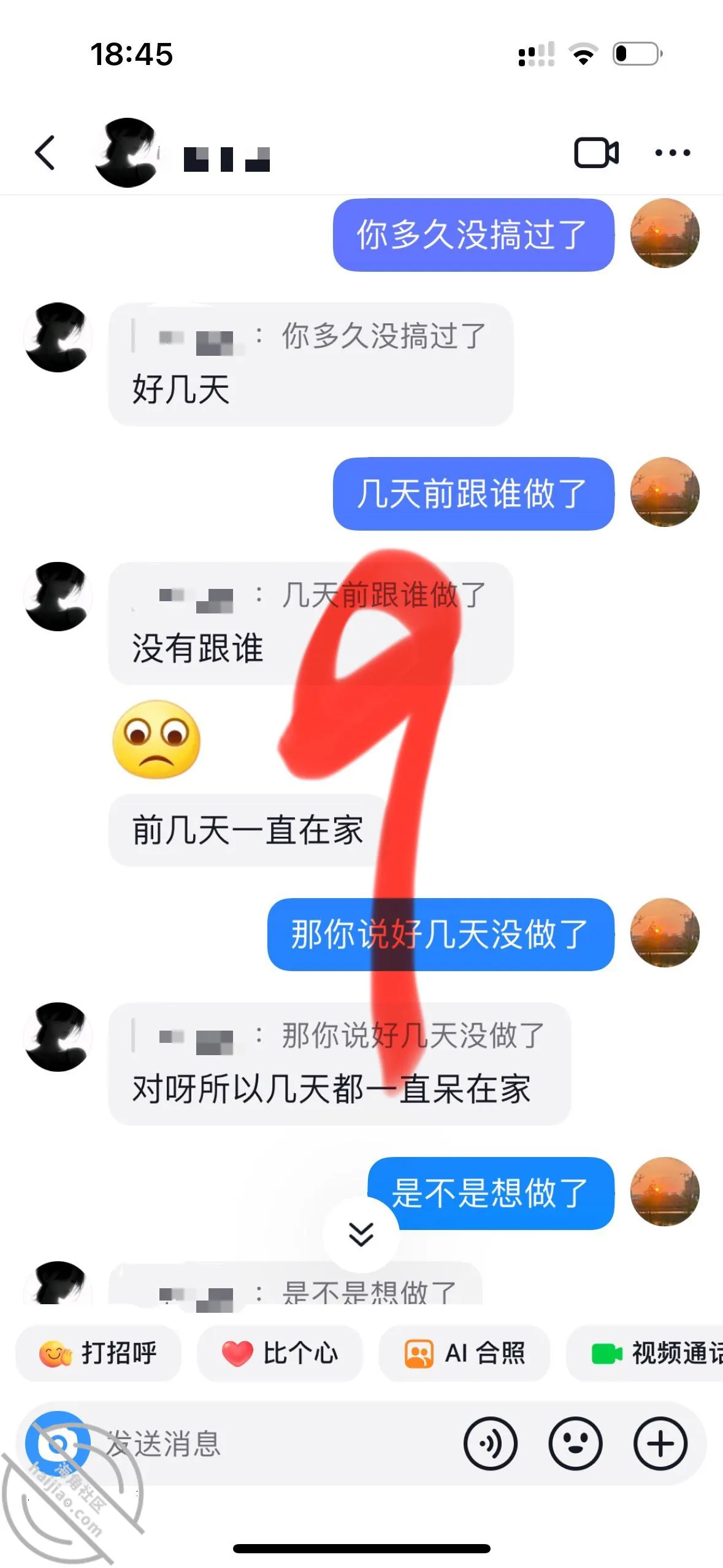Jump to latest messages with down arrows
Viewport: 723px width, 1568px height.
[x=361, y=1234]
